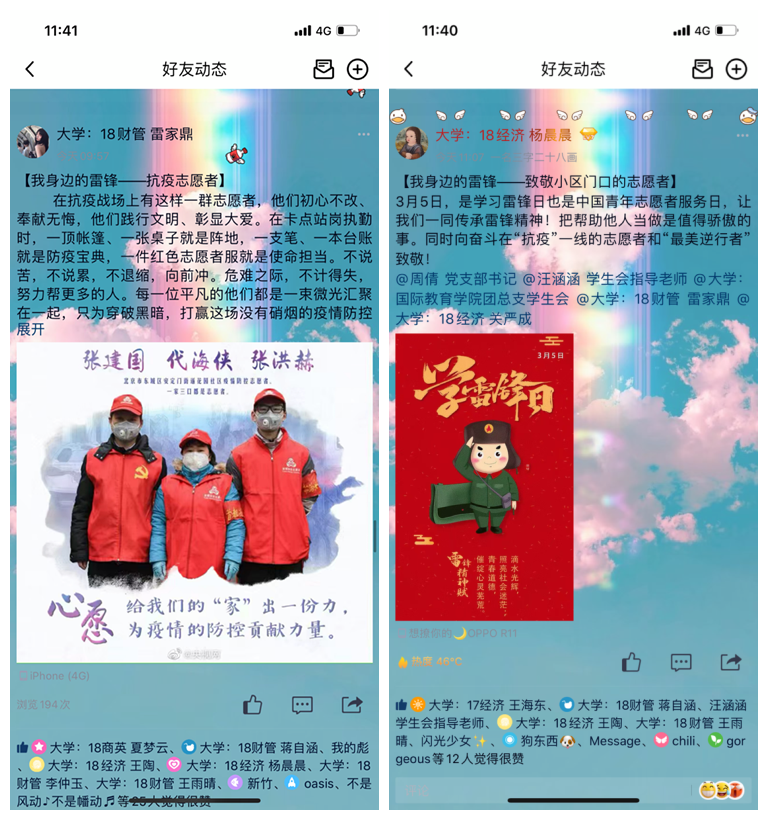Screen dimensions: 768x820
Task: Open 杨晨晨's profile avatar
Action: click(412, 142)
